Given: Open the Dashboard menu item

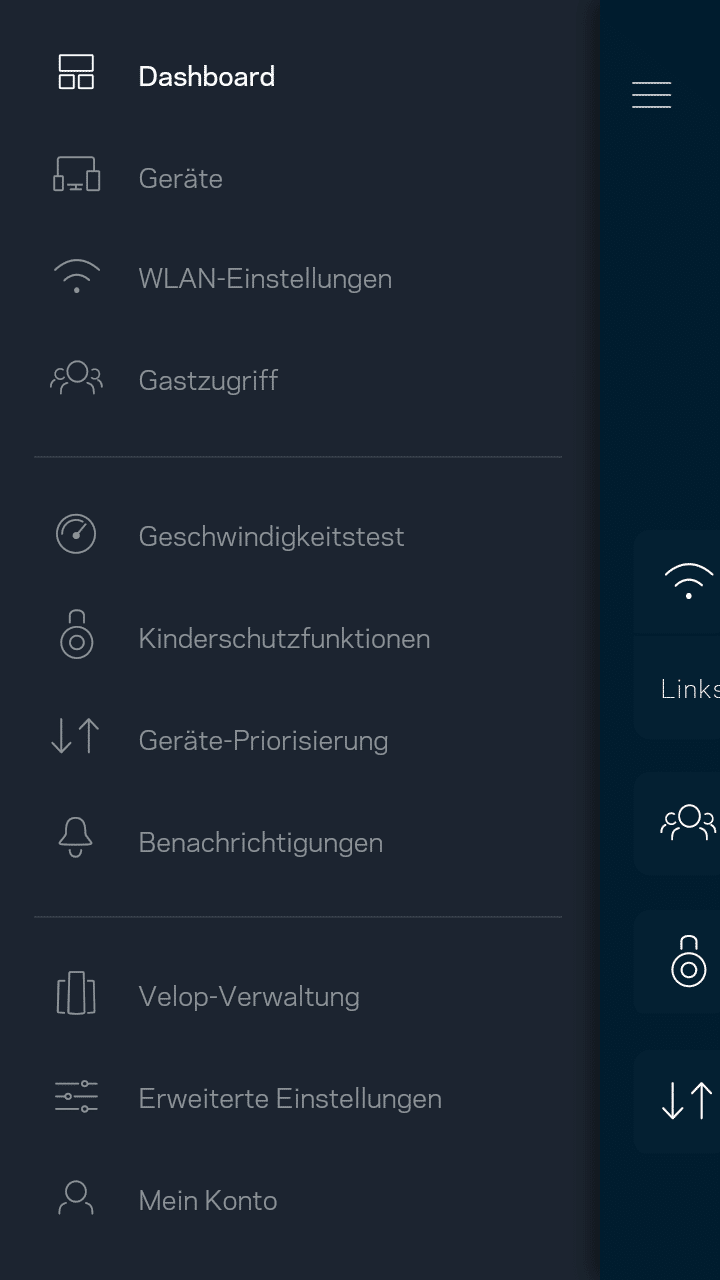Looking at the screenshot, I should pyautogui.click(x=206, y=77).
